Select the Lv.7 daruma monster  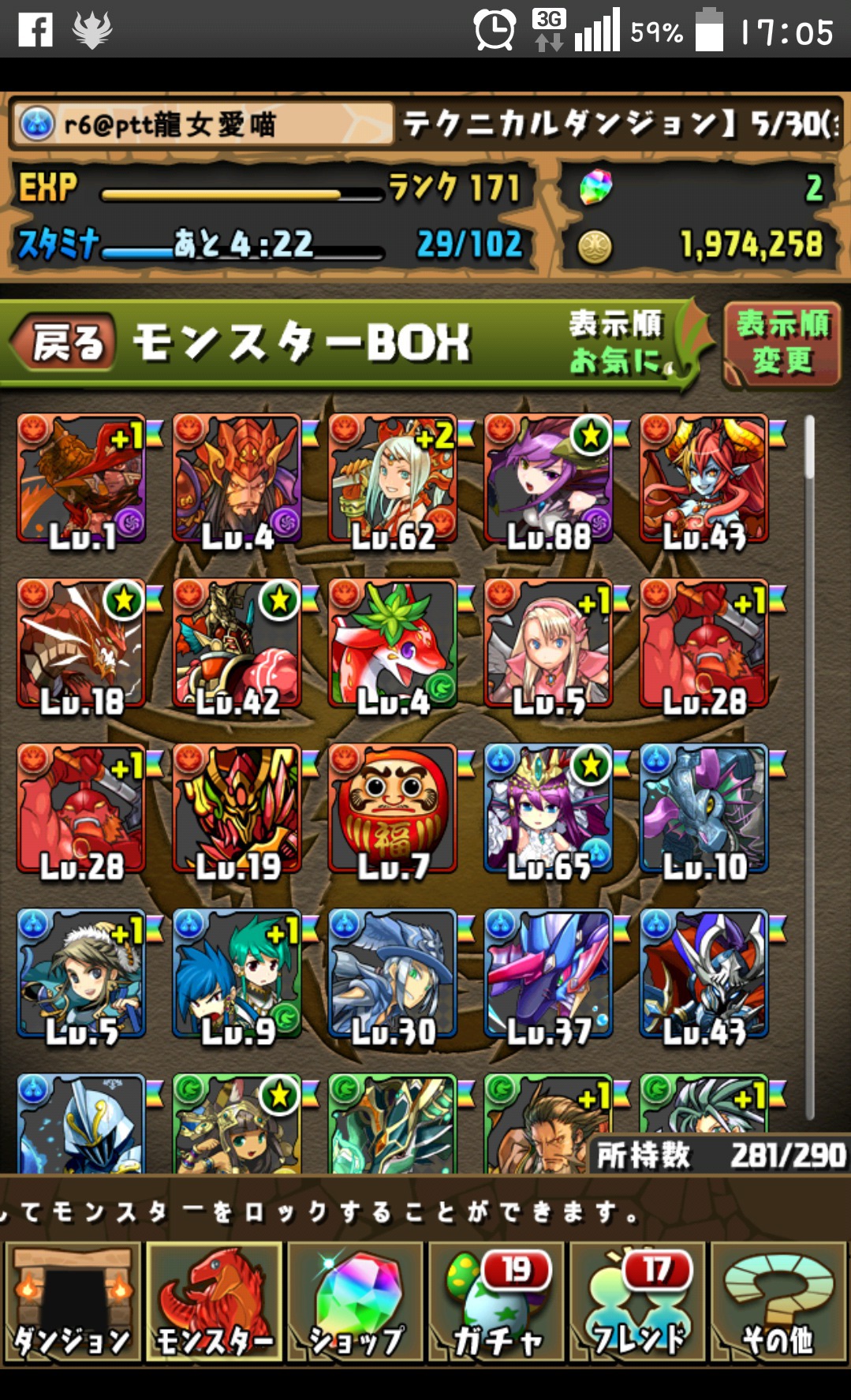(x=392, y=808)
